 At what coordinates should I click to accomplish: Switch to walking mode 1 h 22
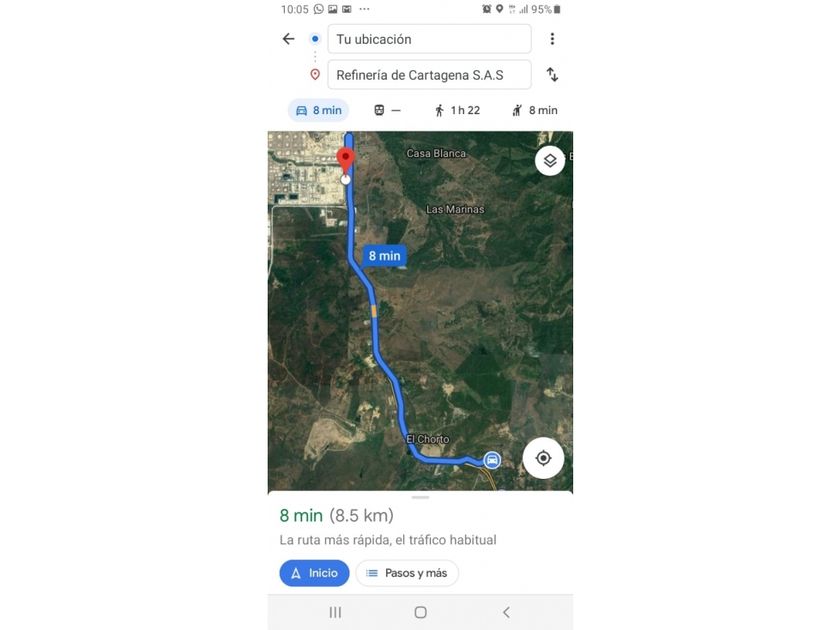coord(457,110)
